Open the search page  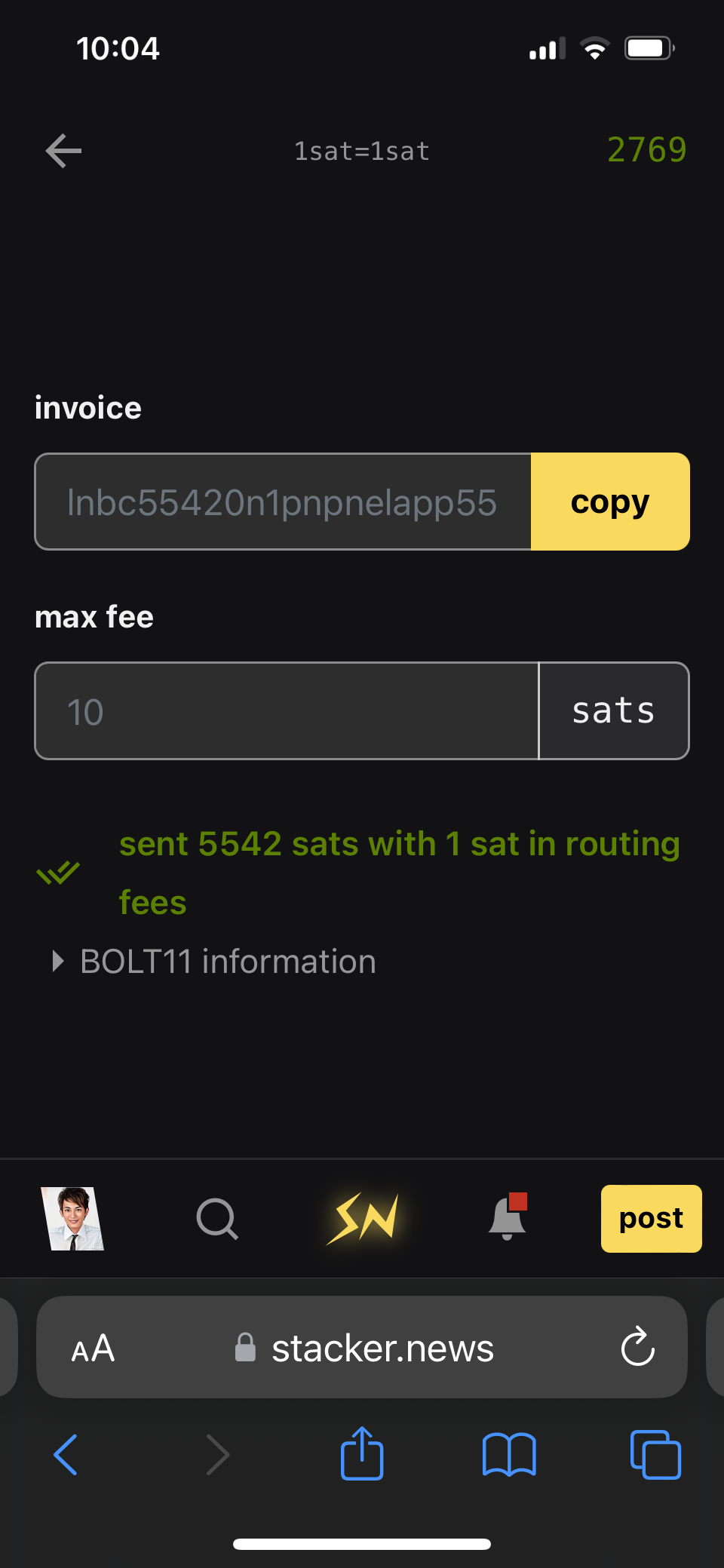pyautogui.click(x=217, y=1218)
